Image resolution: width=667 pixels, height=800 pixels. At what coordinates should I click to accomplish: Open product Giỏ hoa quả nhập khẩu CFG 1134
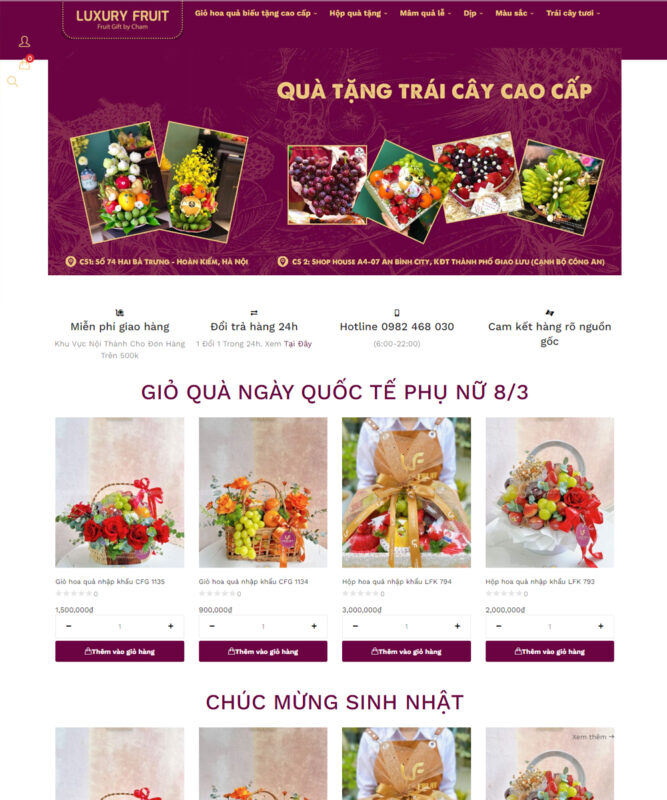[x=253, y=581]
